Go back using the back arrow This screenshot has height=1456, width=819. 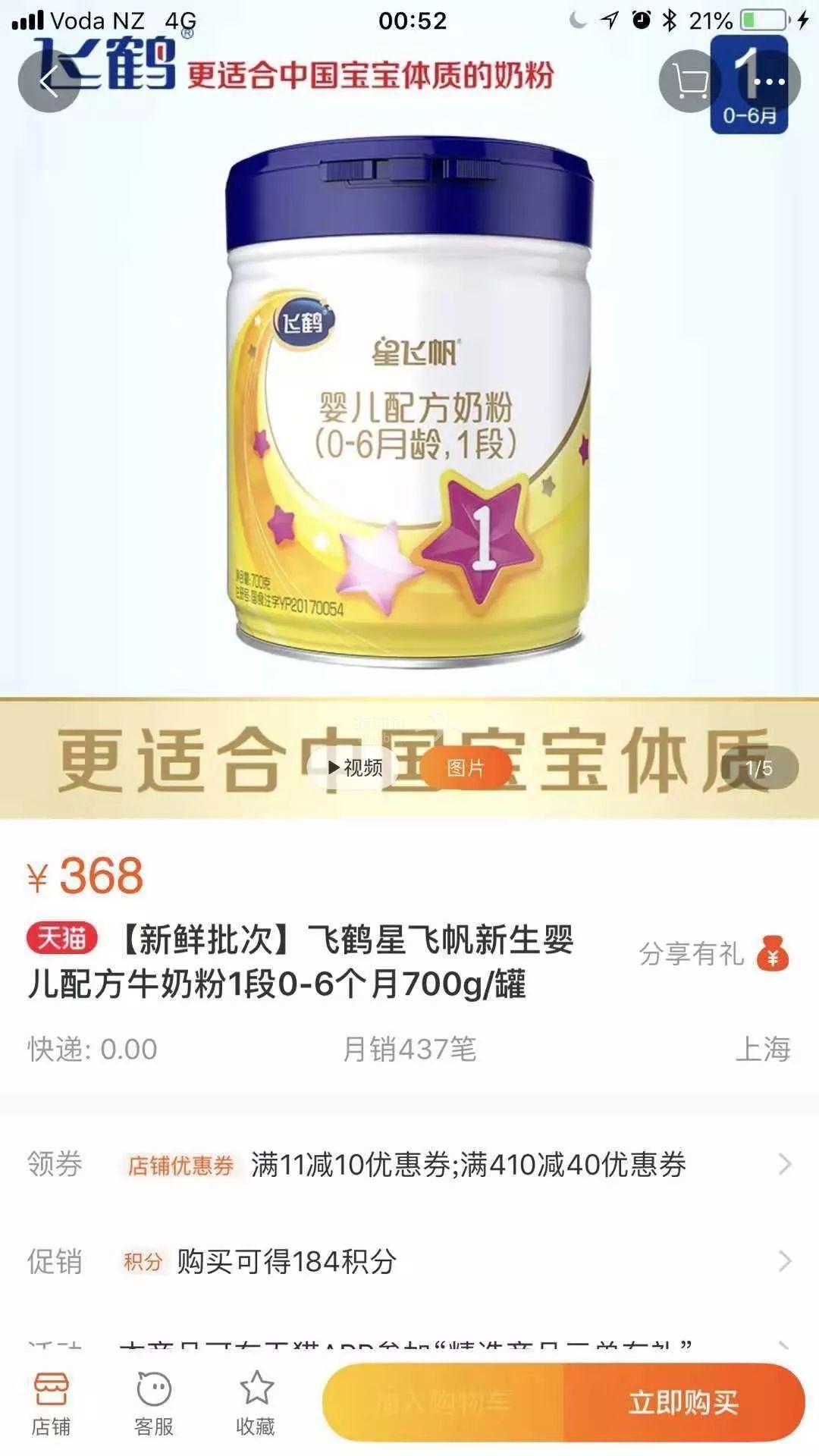49,81
